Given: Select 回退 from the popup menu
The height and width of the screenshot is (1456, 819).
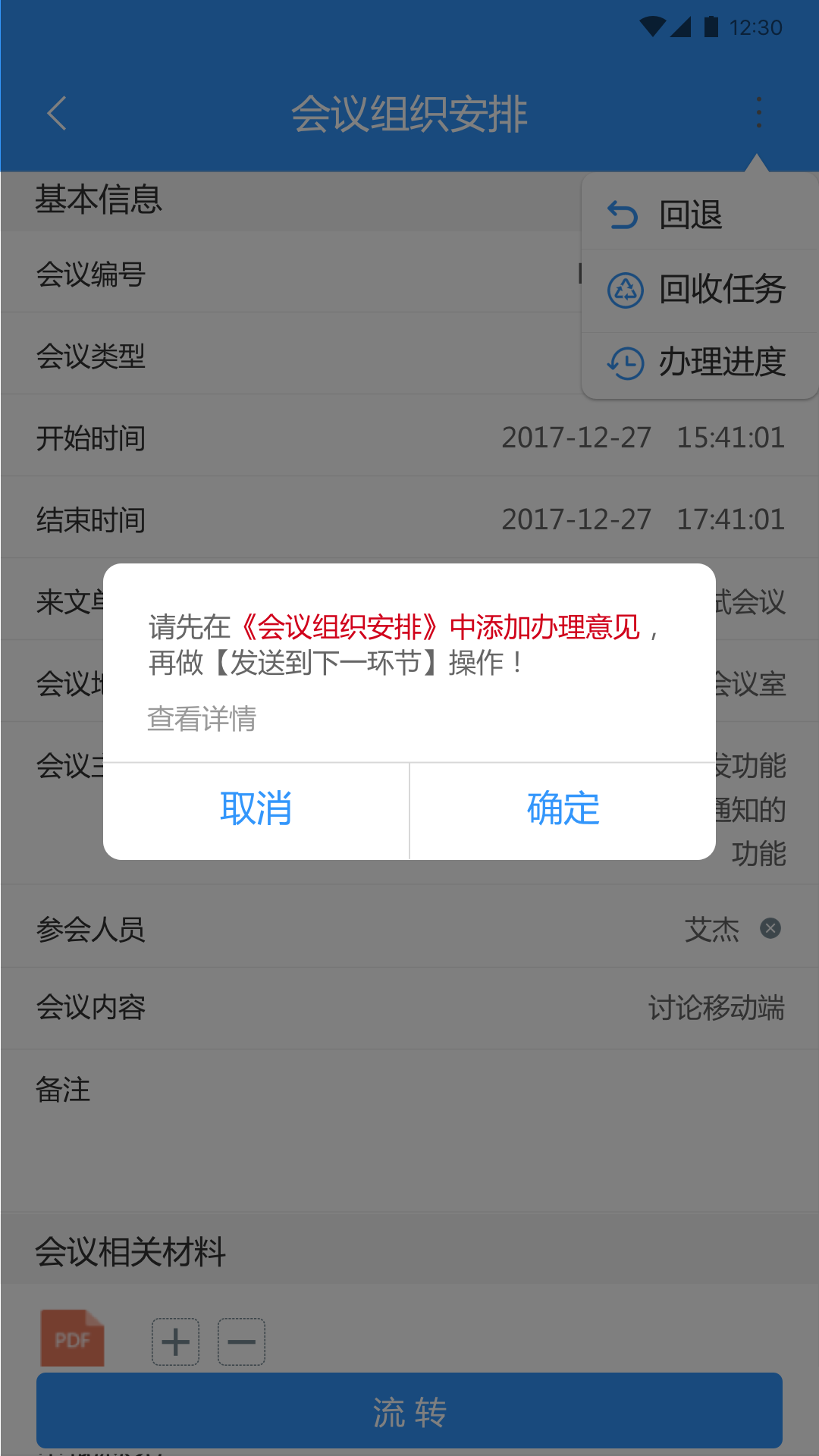Looking at the screenshot, I should click(x=690, y=215).
